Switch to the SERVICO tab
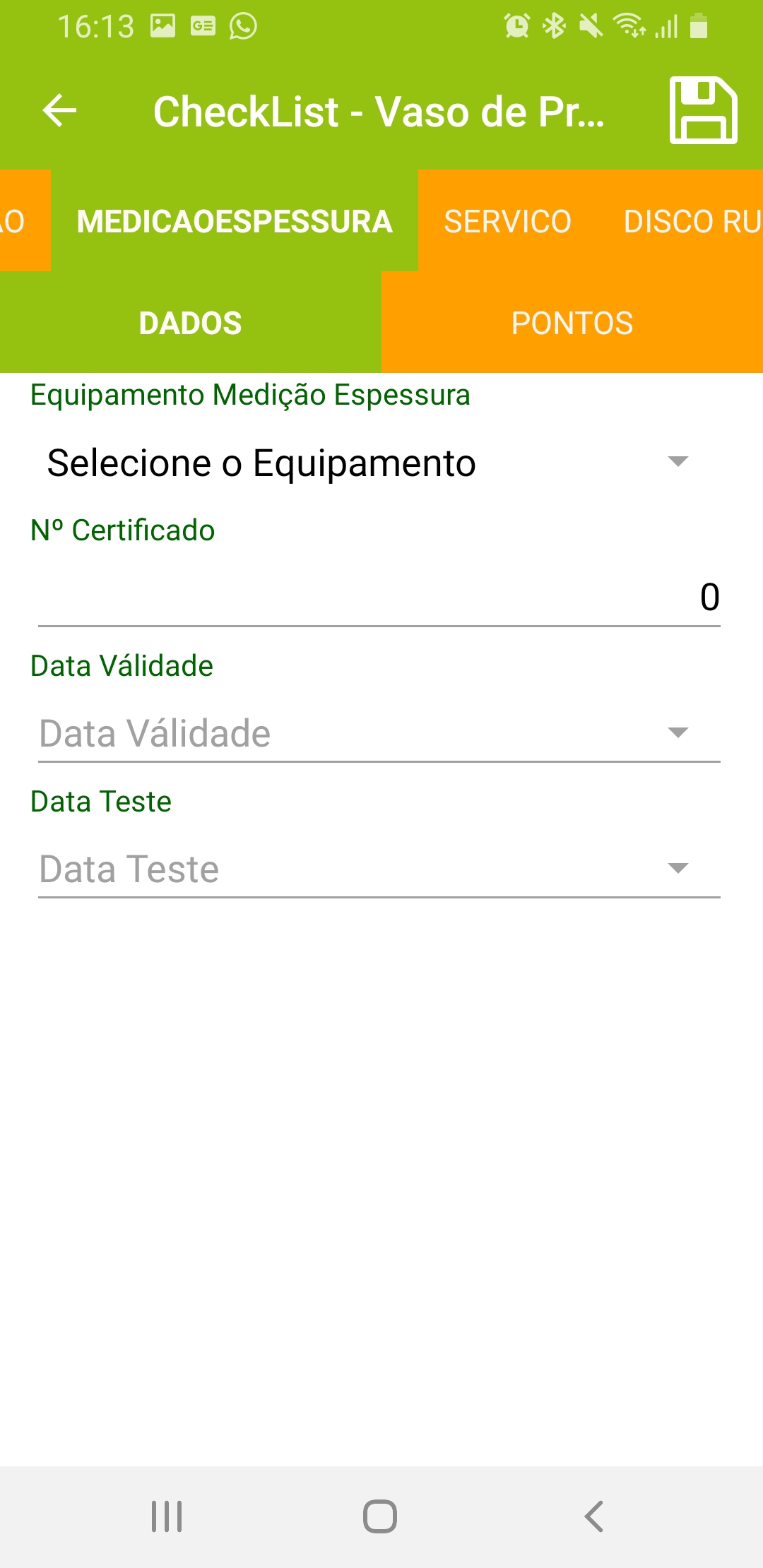 click(x=507, y=221)
